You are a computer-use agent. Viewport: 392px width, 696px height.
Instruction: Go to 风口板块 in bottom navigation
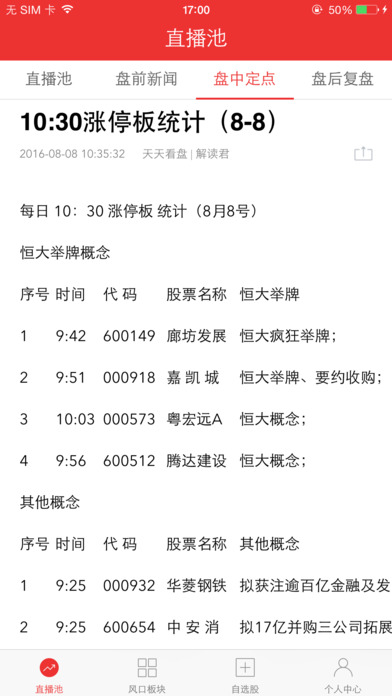tap(147, 674)
